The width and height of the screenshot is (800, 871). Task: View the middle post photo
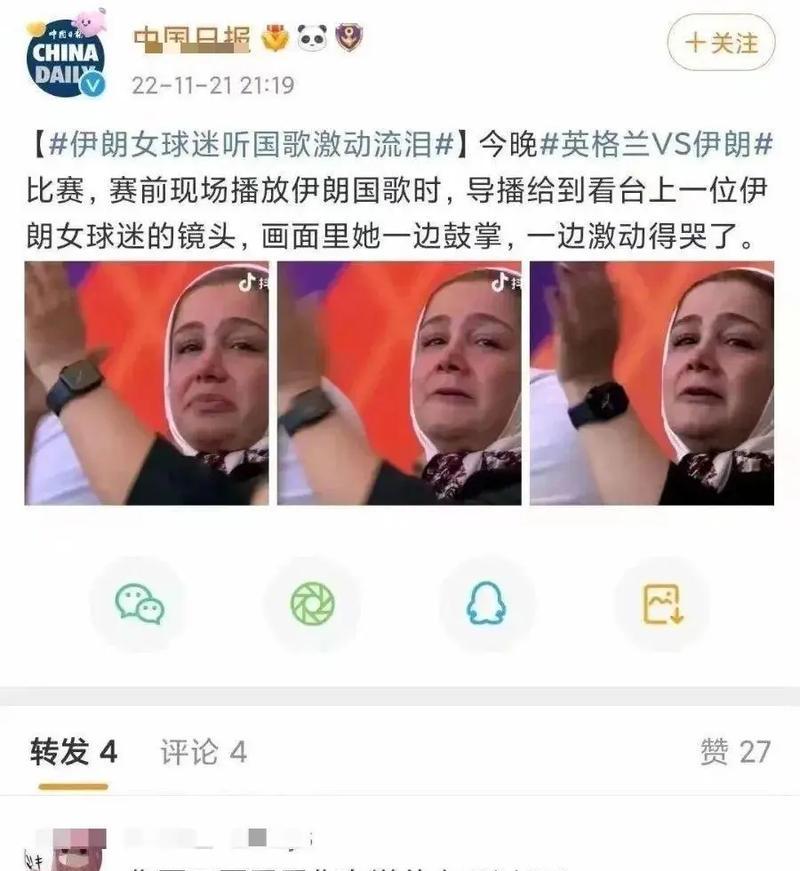point(399,383)
